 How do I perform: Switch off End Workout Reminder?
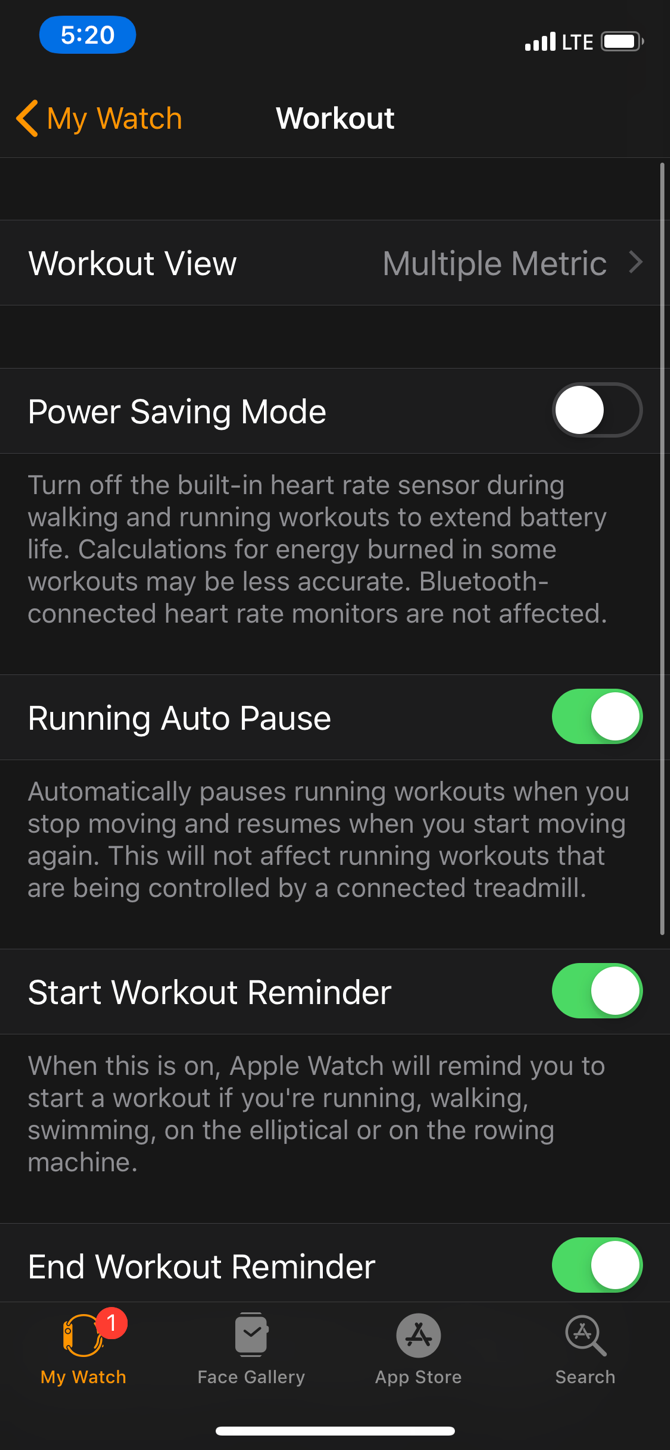click(597, 1265)
